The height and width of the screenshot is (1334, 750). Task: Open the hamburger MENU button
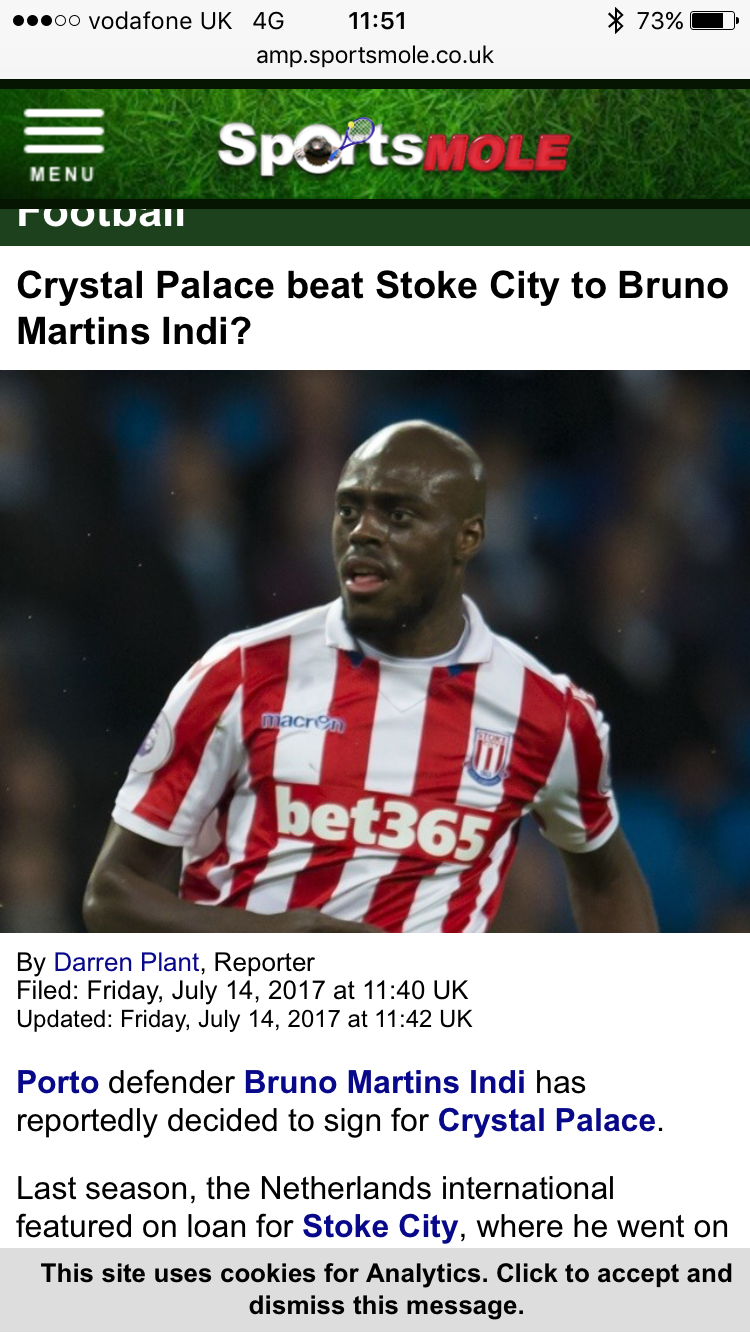pyautogui.click(x=63, y=144)
